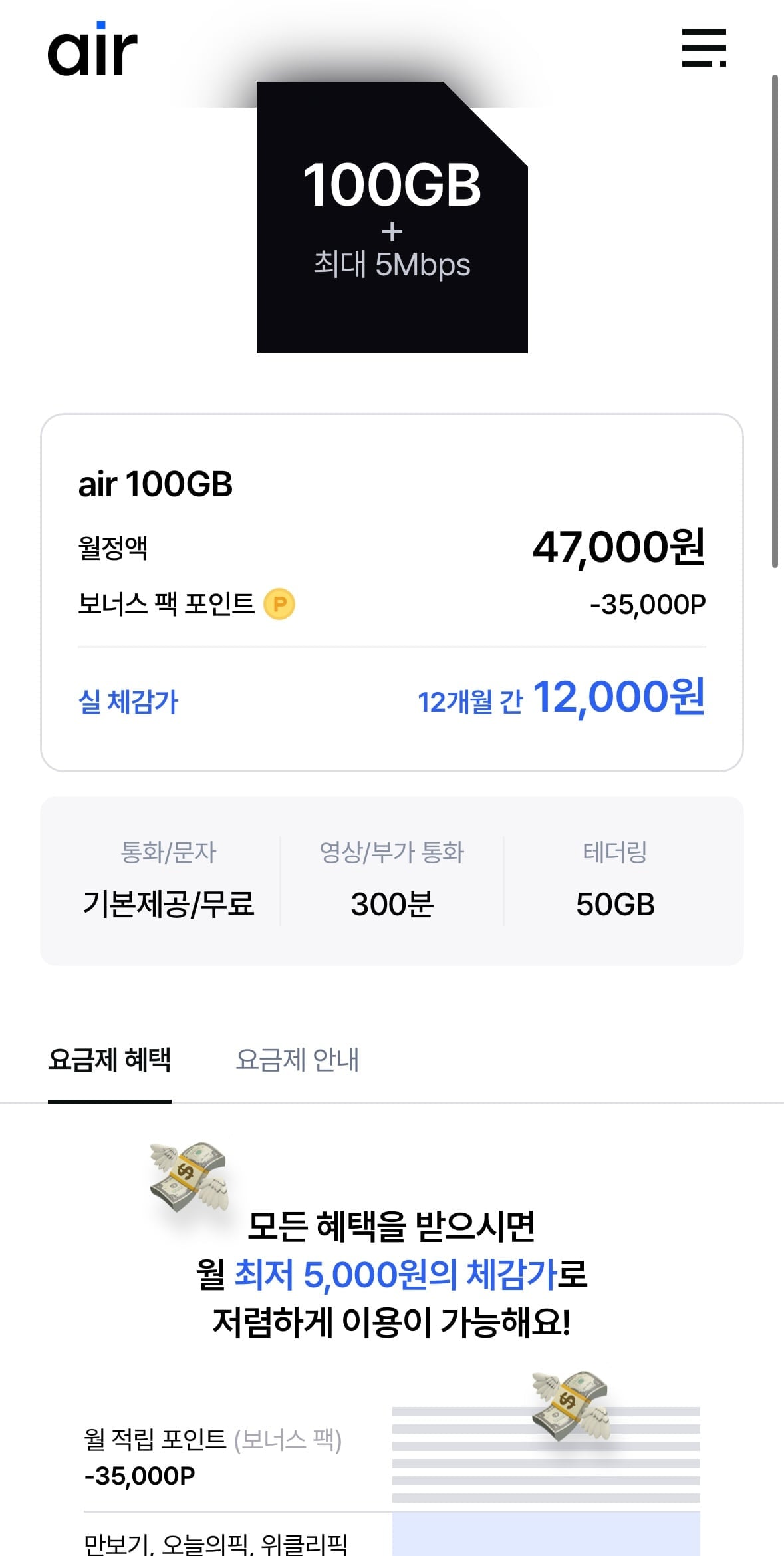Go to the air home logo
Image resolution: width=784 pixels, height=1556 pixels.
tap(92, 49)
